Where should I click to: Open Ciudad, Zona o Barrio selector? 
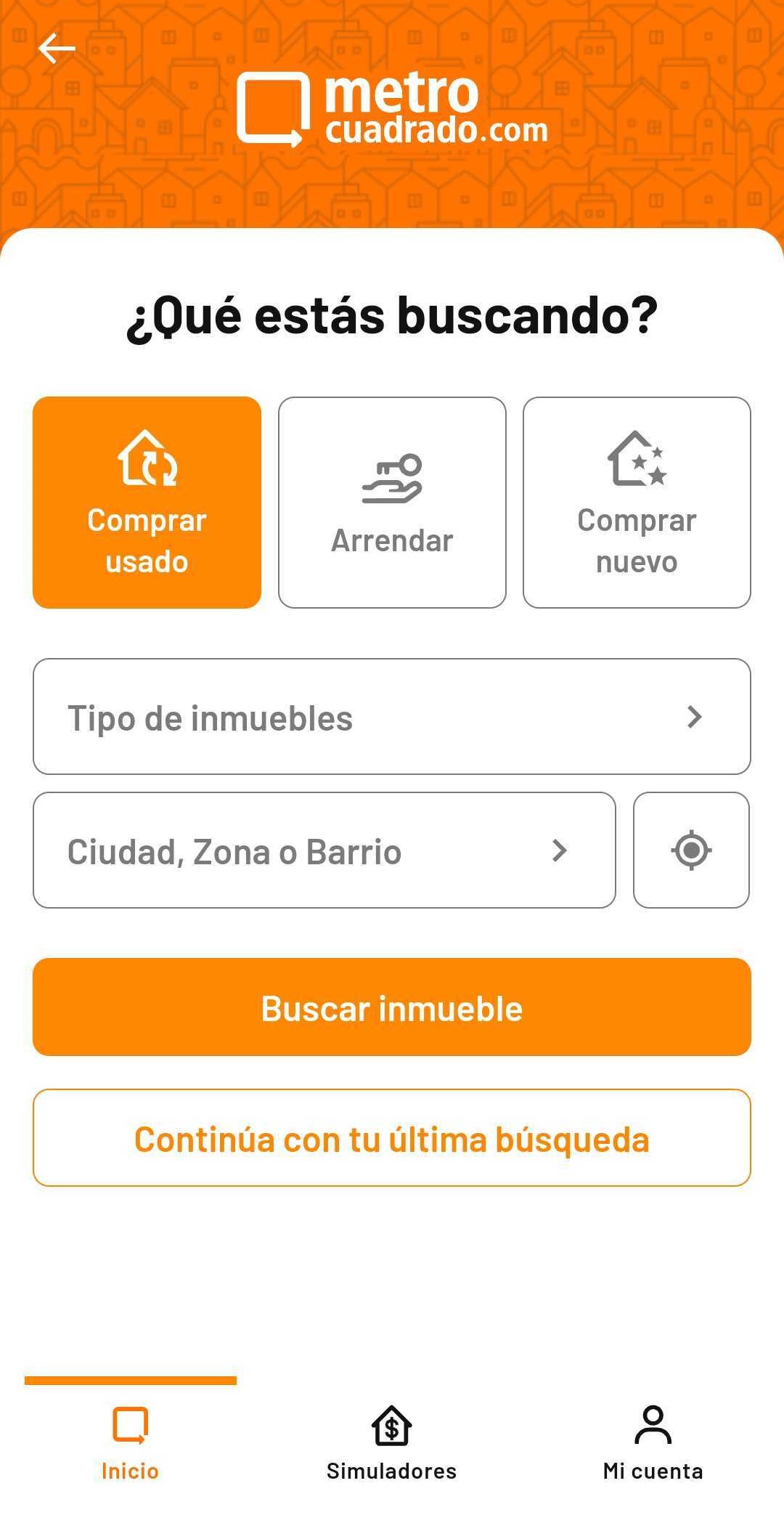tap(324, 850)
